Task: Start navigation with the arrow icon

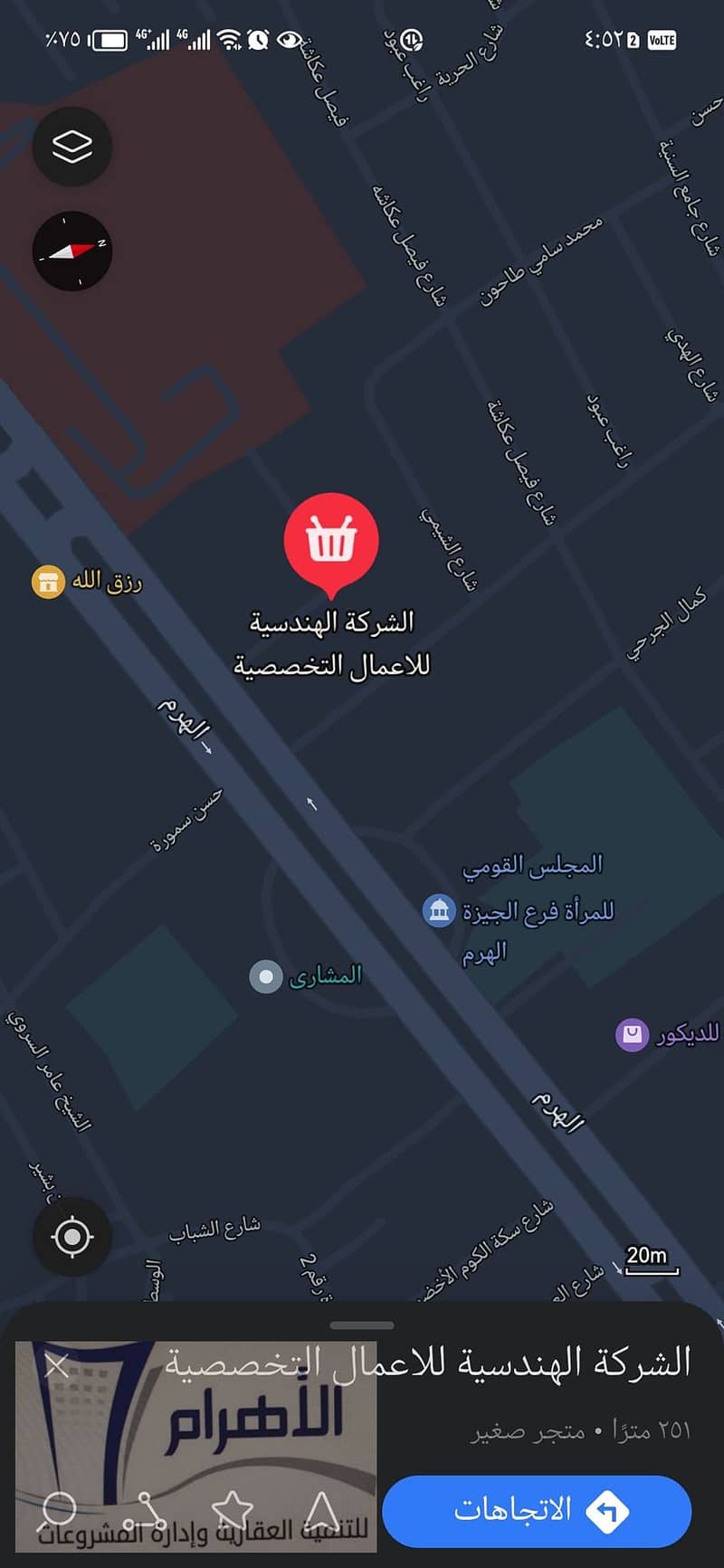Action: point(321,1510)
